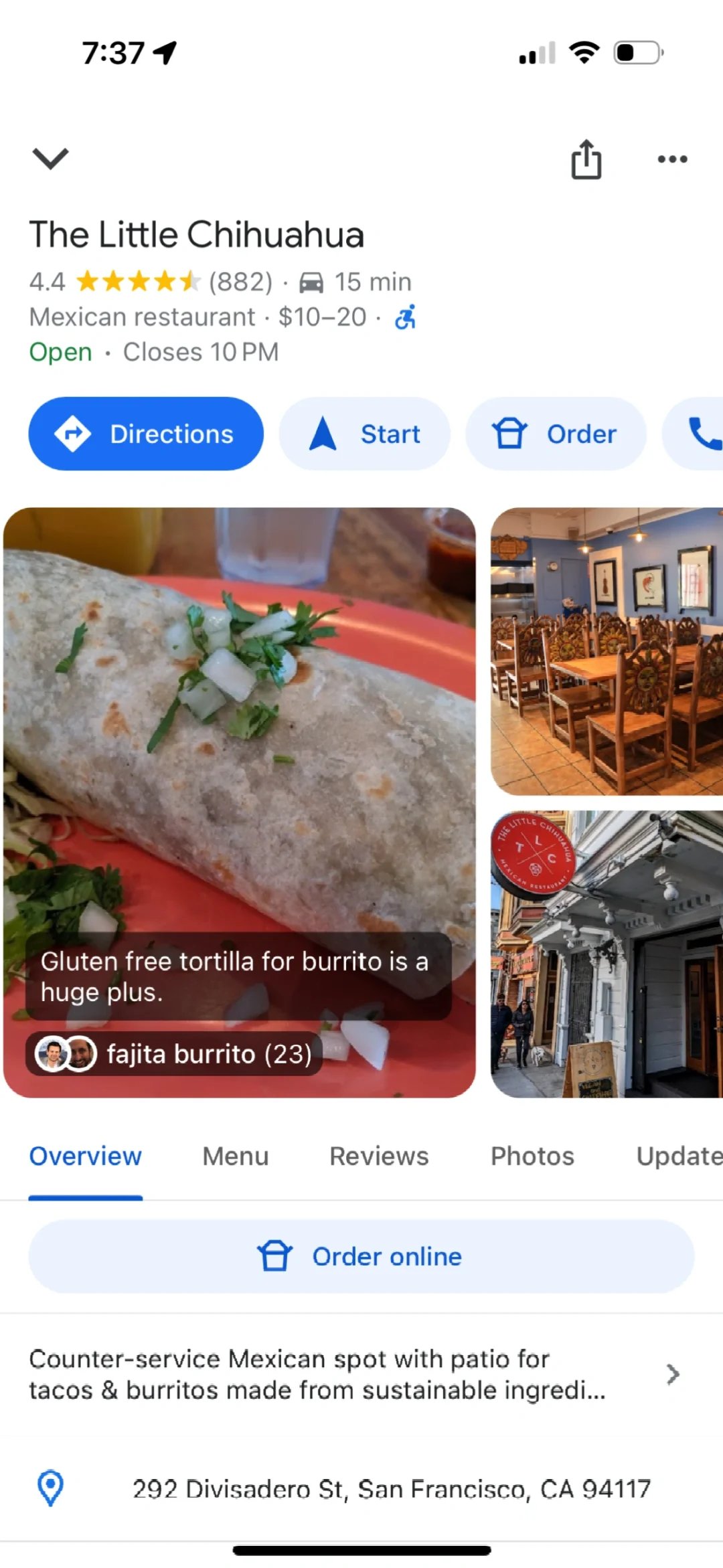Tap the Order online button

pos(361,1256)
